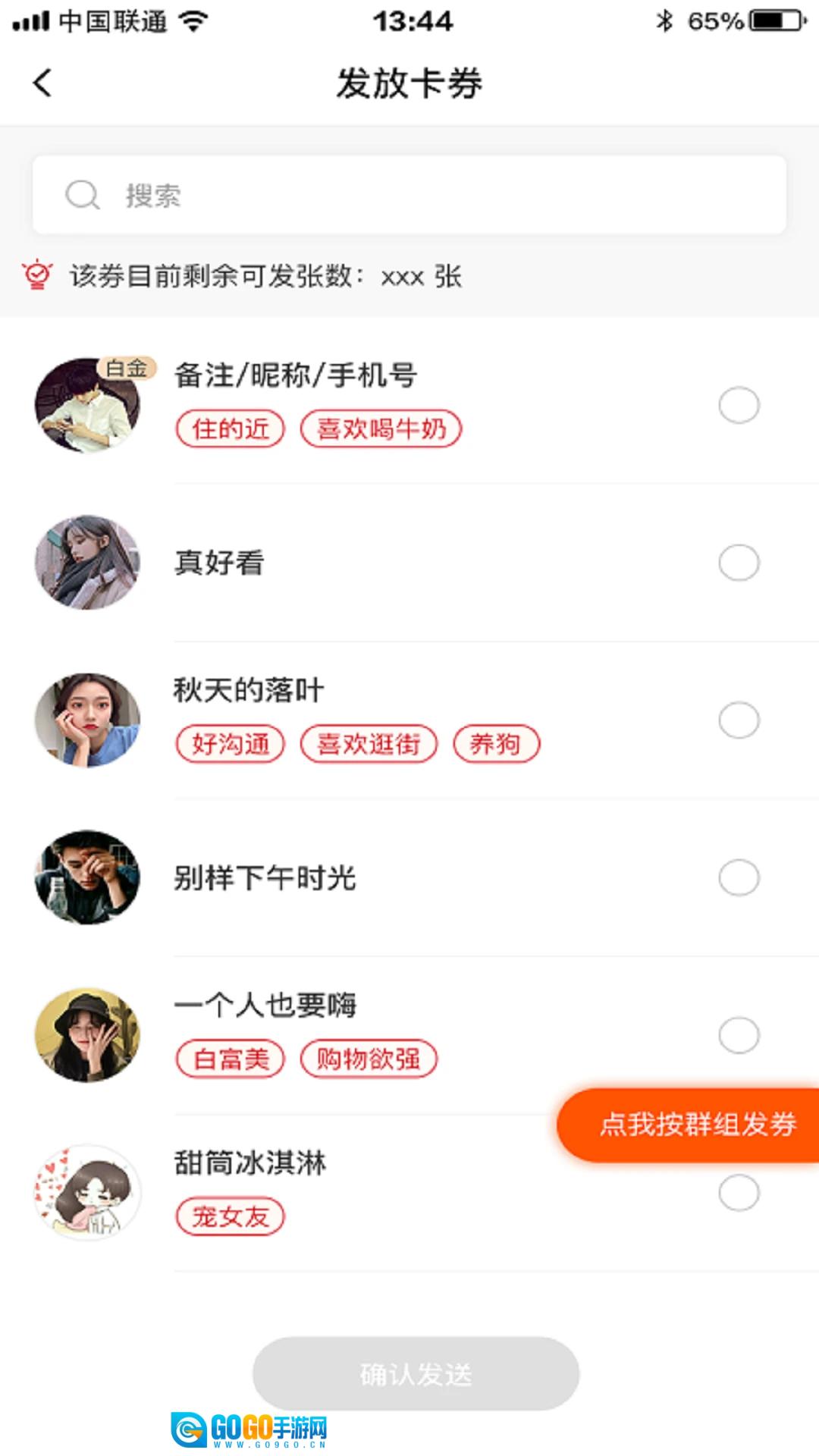Tap 点我按群组发券 floating button
This screenshot has height=1456, width=819.
[x=696, y=1124]
